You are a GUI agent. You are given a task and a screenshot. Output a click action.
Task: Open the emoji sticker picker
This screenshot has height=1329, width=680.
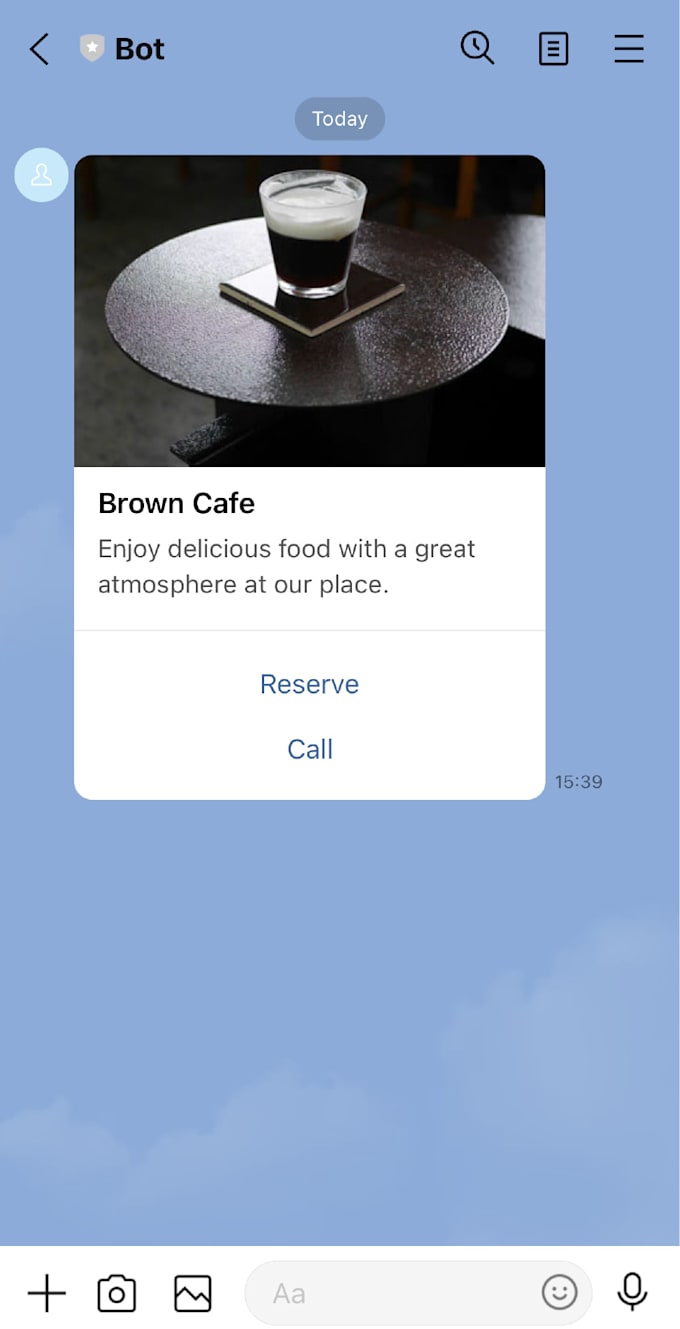point(559,1293)
